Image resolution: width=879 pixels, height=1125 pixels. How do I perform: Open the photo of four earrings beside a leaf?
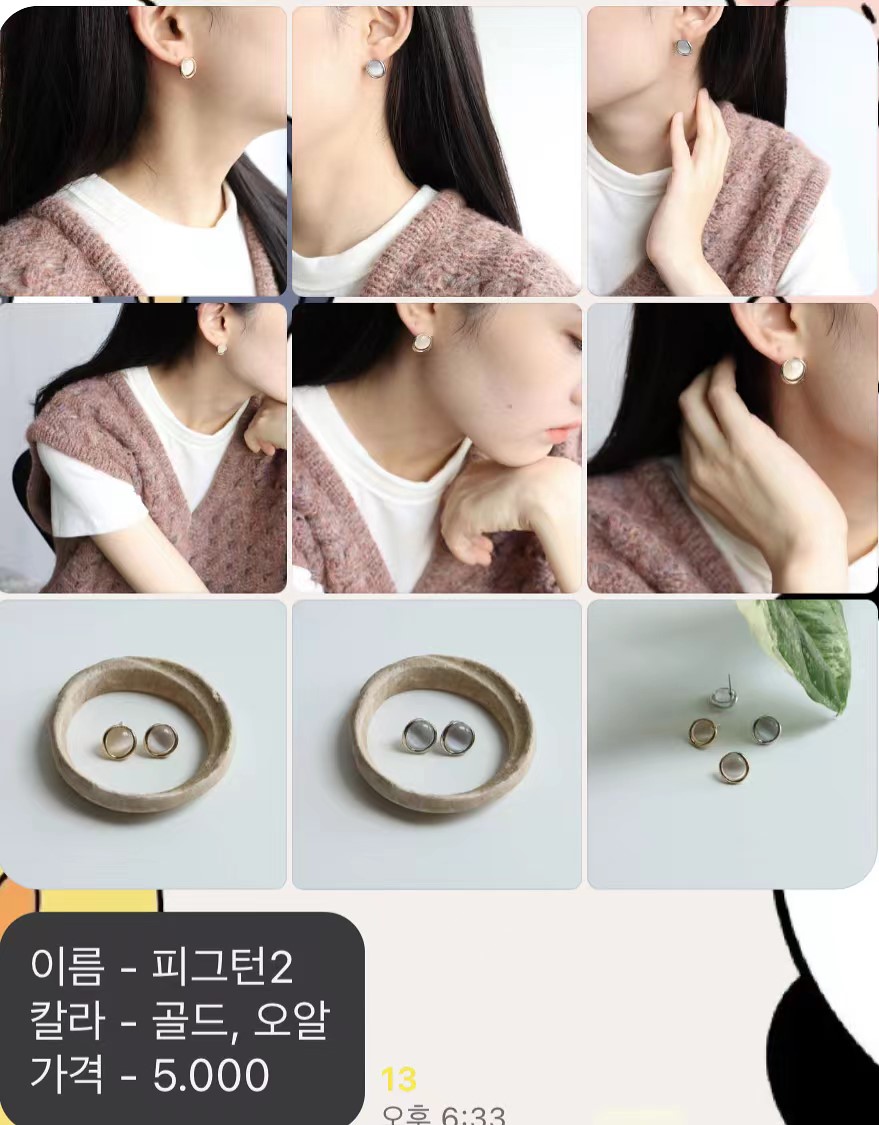(732, 743)
